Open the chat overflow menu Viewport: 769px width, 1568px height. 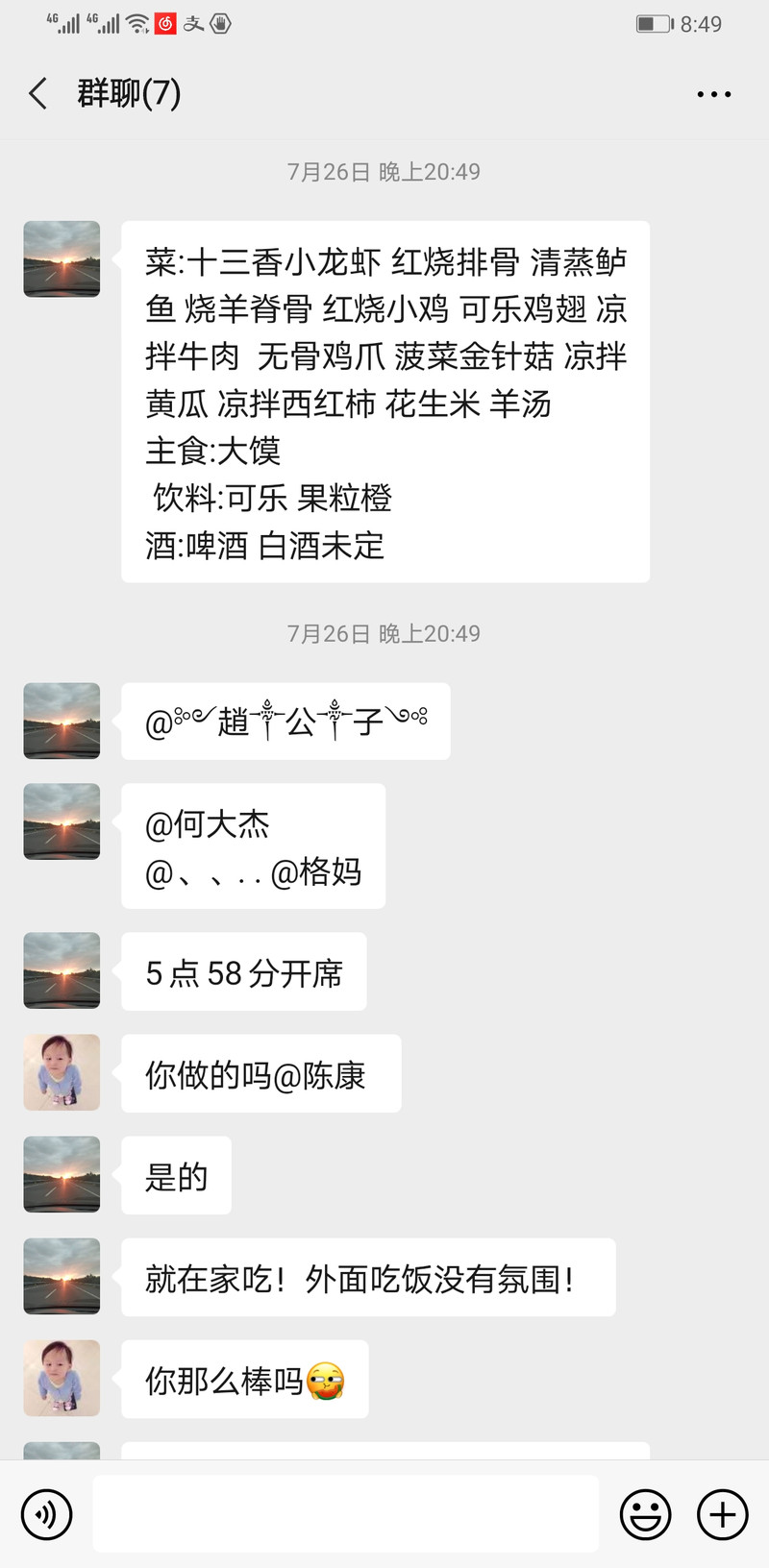713,94
